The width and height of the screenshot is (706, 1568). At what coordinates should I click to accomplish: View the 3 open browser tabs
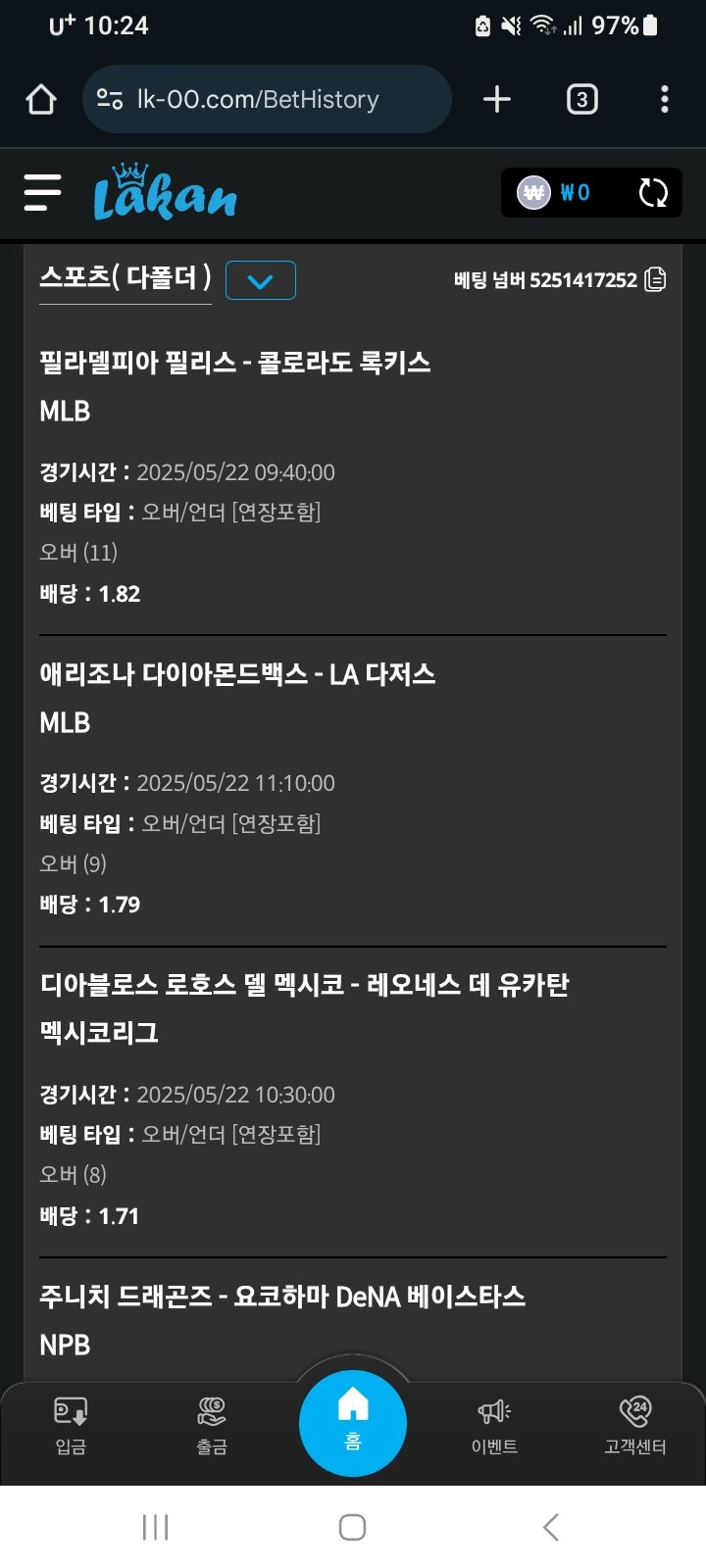tap(581, 99)
